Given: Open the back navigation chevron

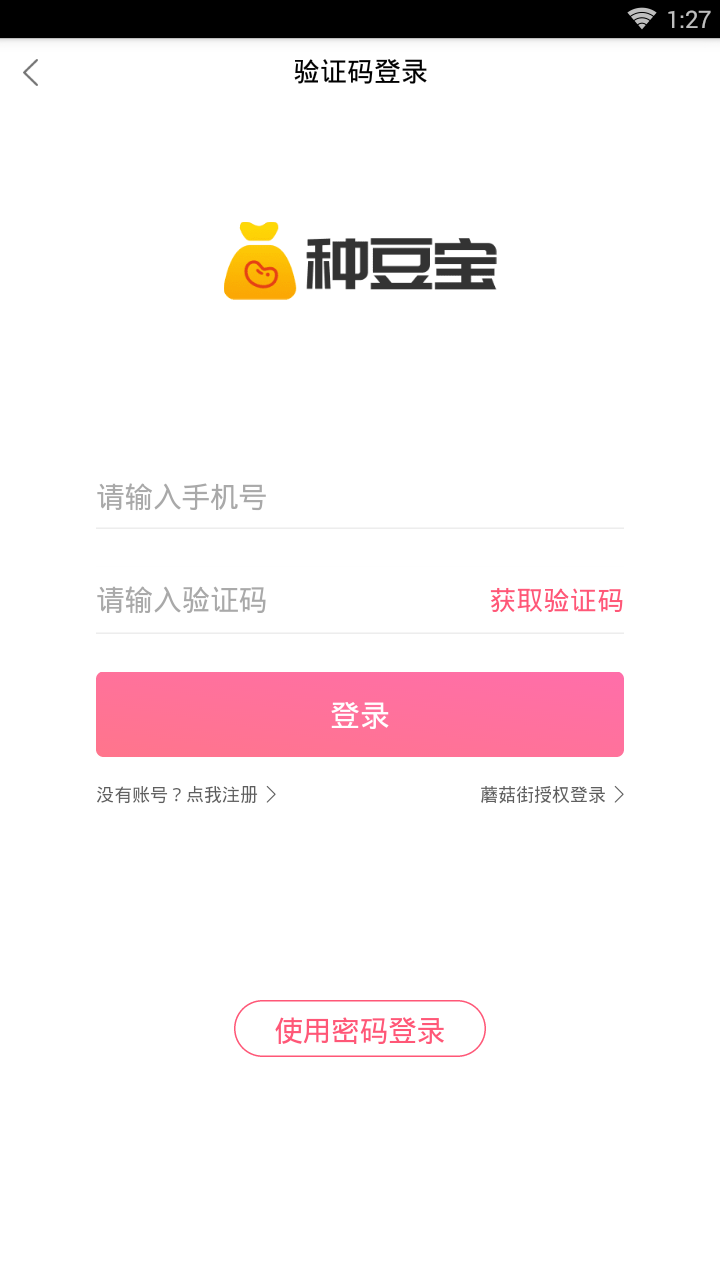Looking at the screenshot, I should (30, 72).
